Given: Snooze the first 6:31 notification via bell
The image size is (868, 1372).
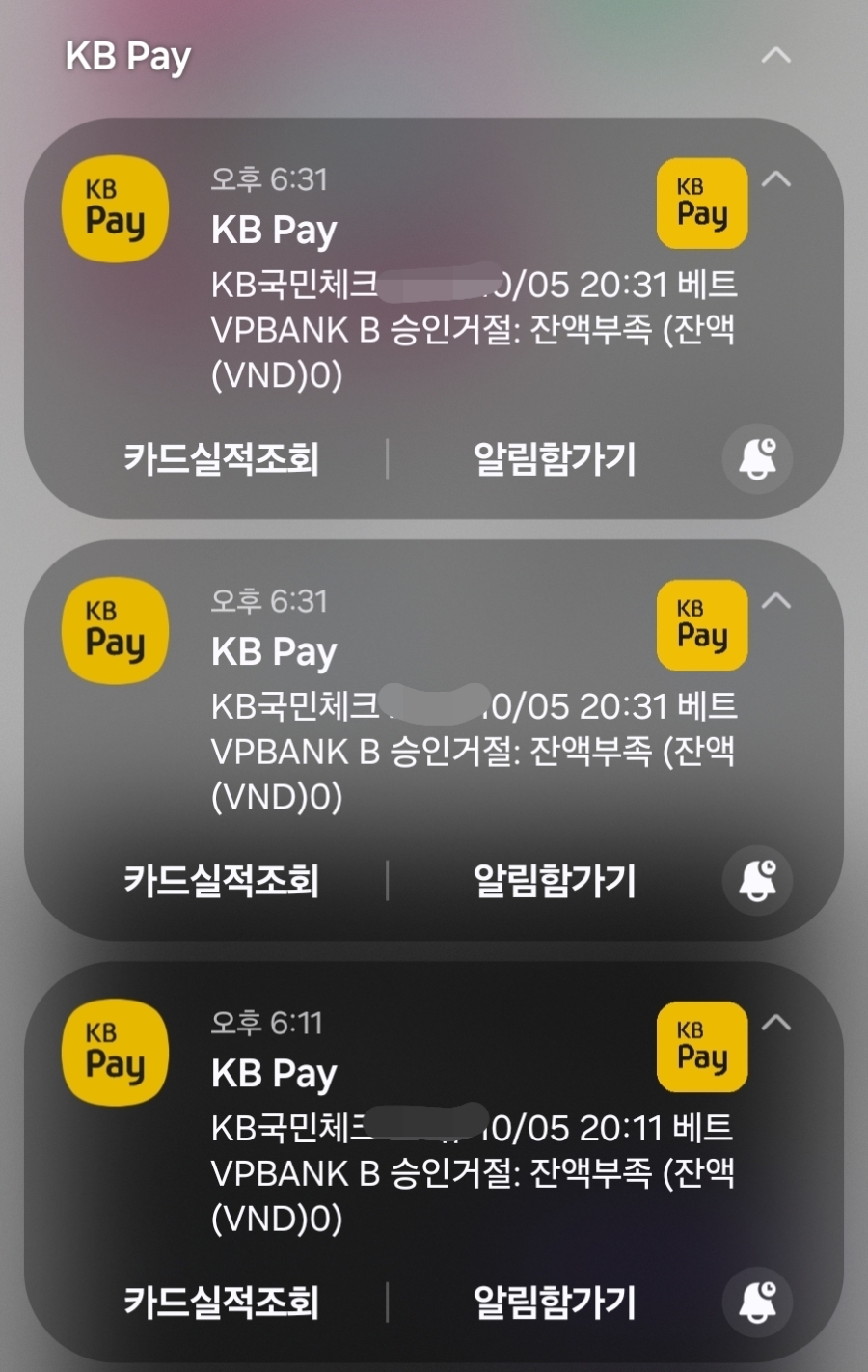Looking at the screenshot, I should 757,458.
